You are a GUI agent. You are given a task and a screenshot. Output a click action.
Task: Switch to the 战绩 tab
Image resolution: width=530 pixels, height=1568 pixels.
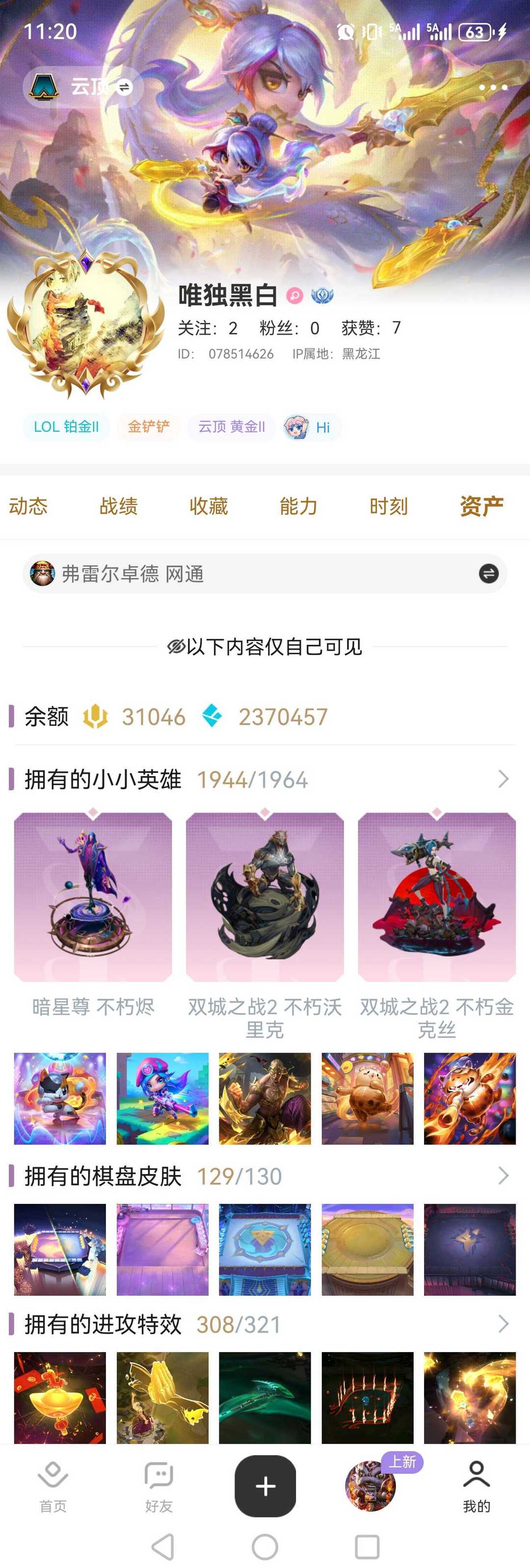(x=118, y=506)
